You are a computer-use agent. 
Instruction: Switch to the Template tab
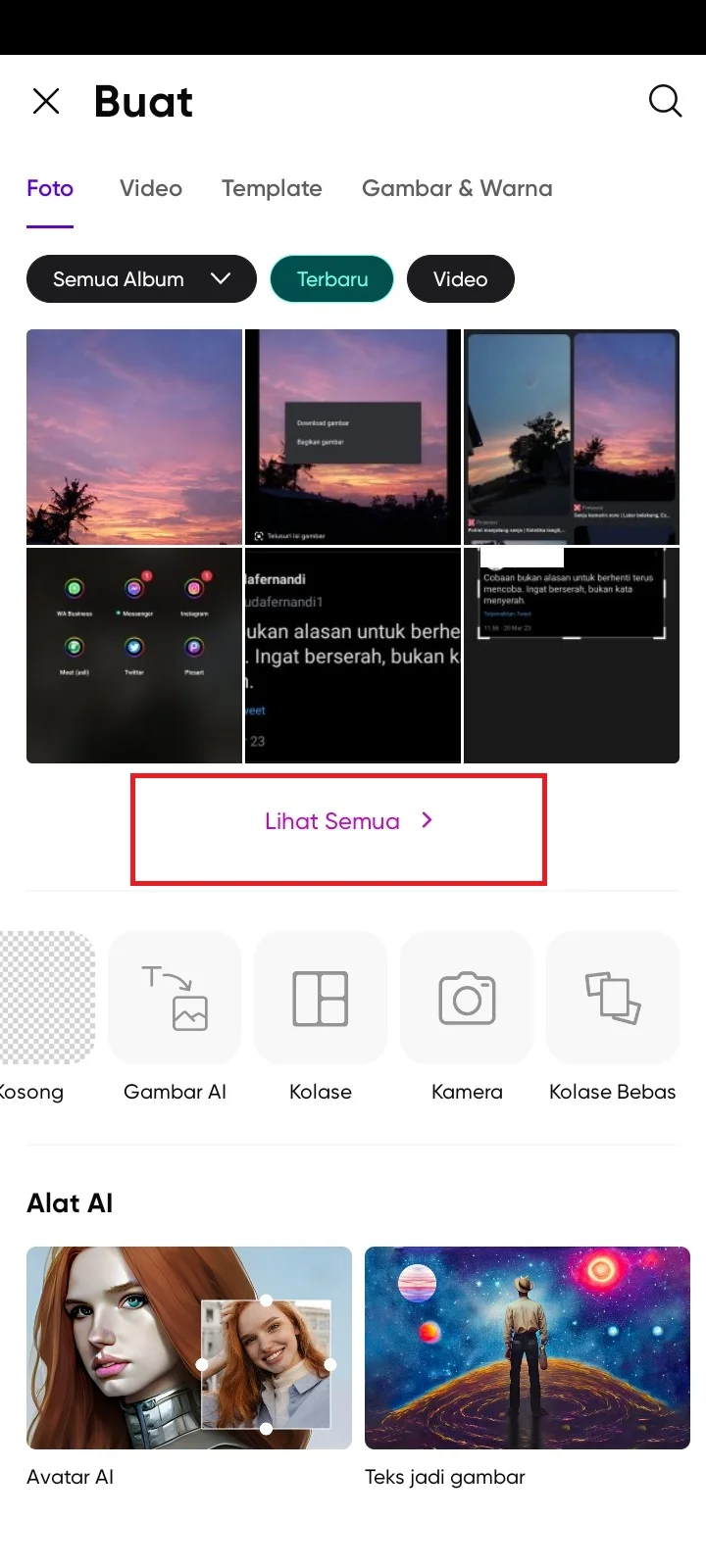click(x=272, y=188)
